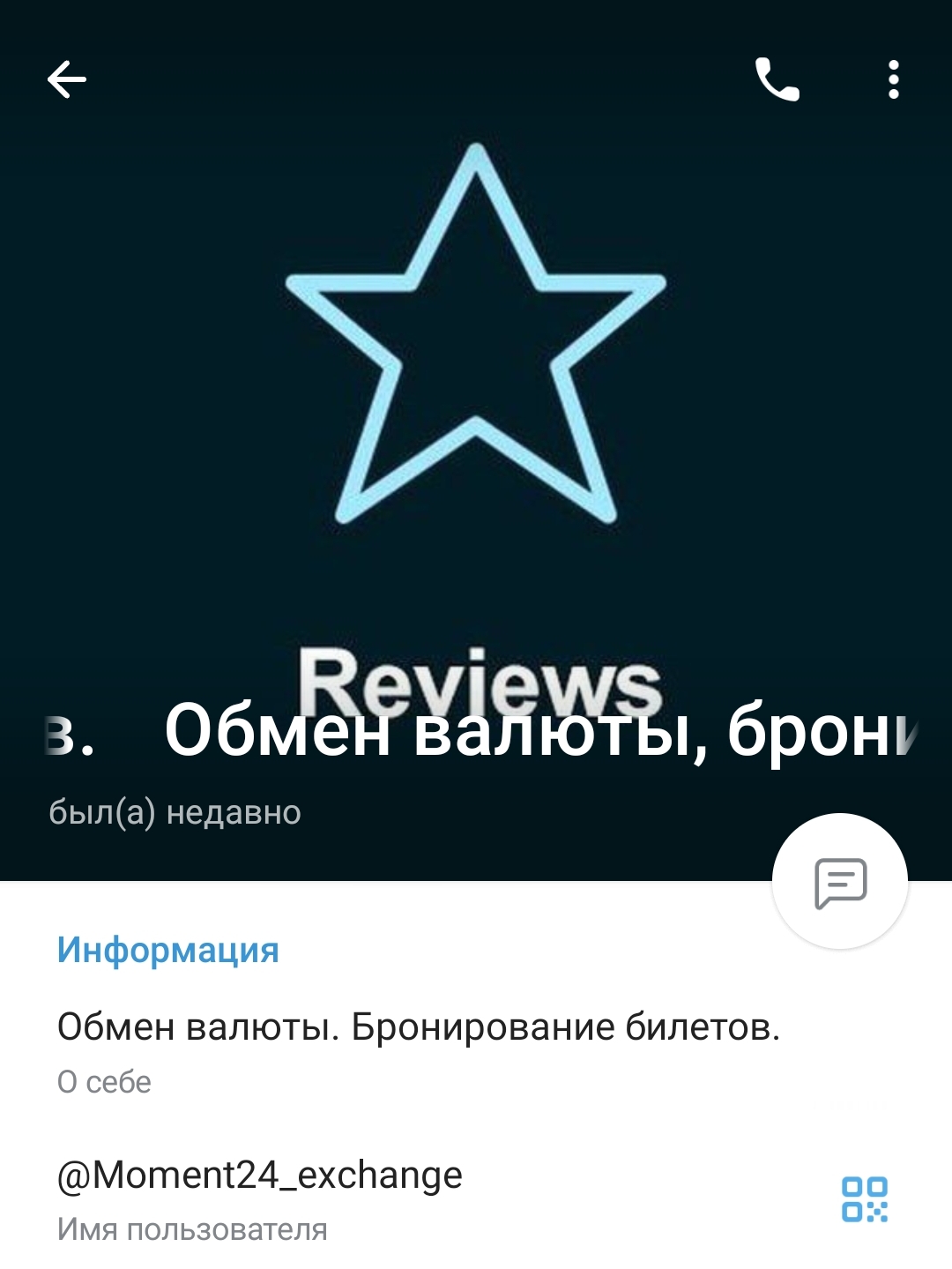Open the three-dot overflow menu
Viewport: 952px width, 1269px height.
893,80
